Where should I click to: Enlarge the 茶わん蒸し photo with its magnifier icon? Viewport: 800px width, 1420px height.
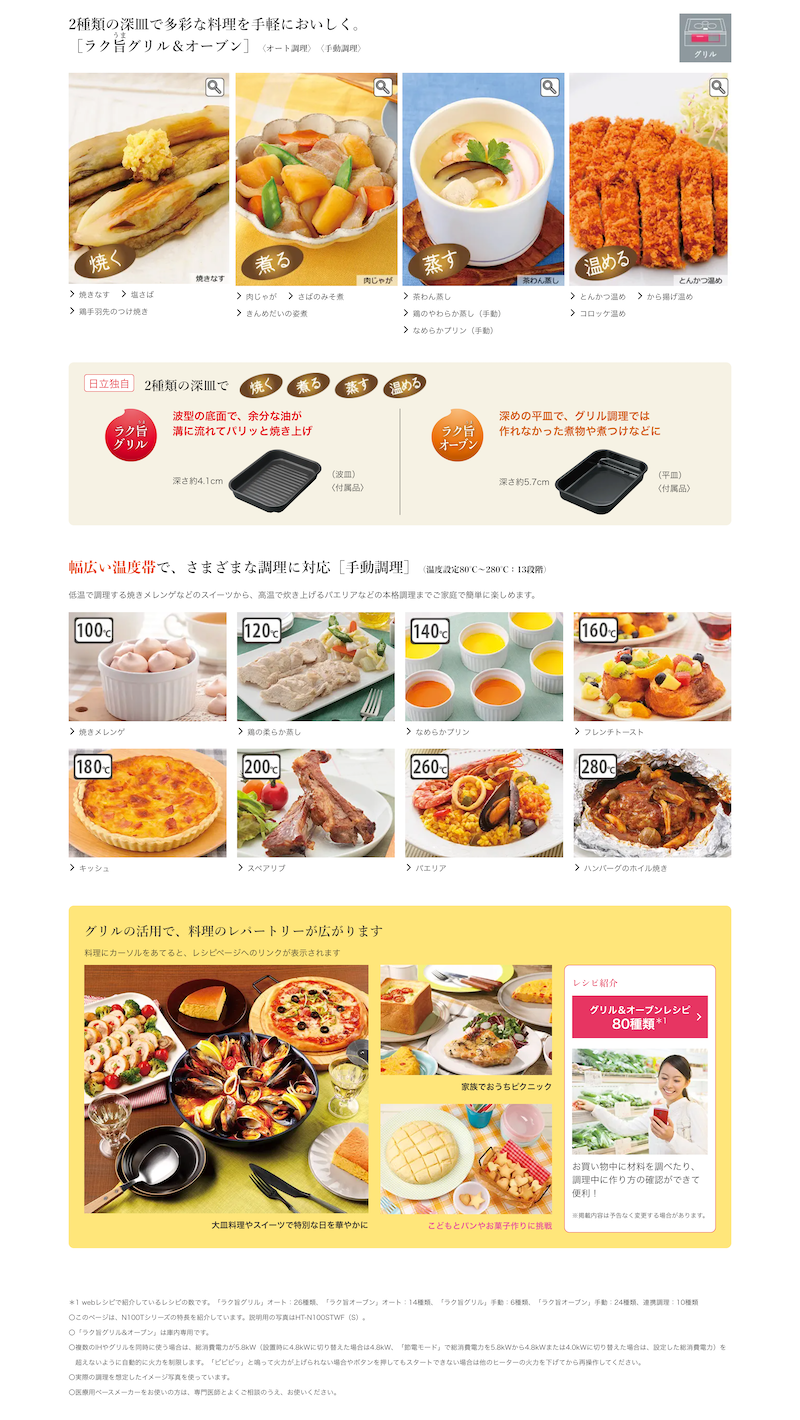(549, 87)
